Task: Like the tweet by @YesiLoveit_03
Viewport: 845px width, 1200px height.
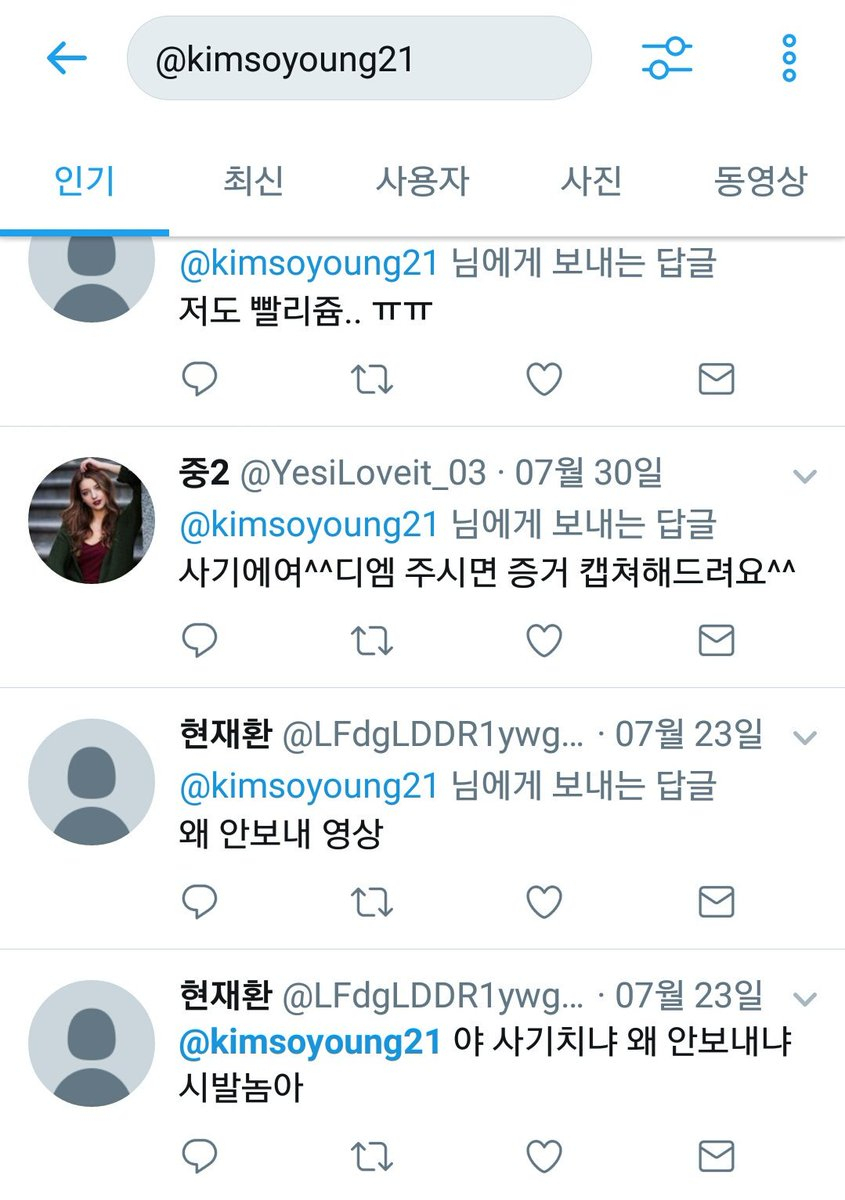Action: click(x=544, y=641)
